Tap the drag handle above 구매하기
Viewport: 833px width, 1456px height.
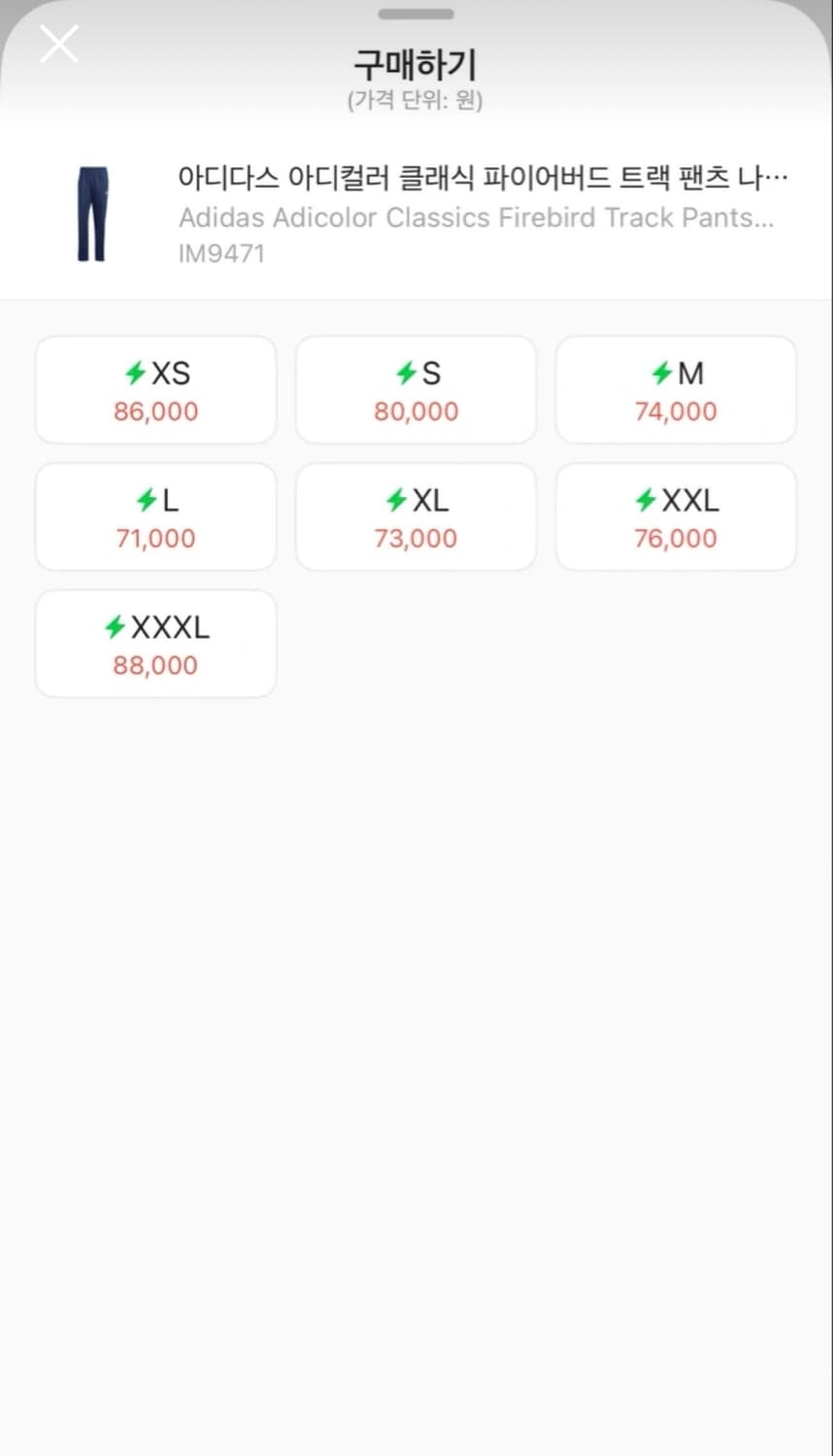[x=416, y=14]
